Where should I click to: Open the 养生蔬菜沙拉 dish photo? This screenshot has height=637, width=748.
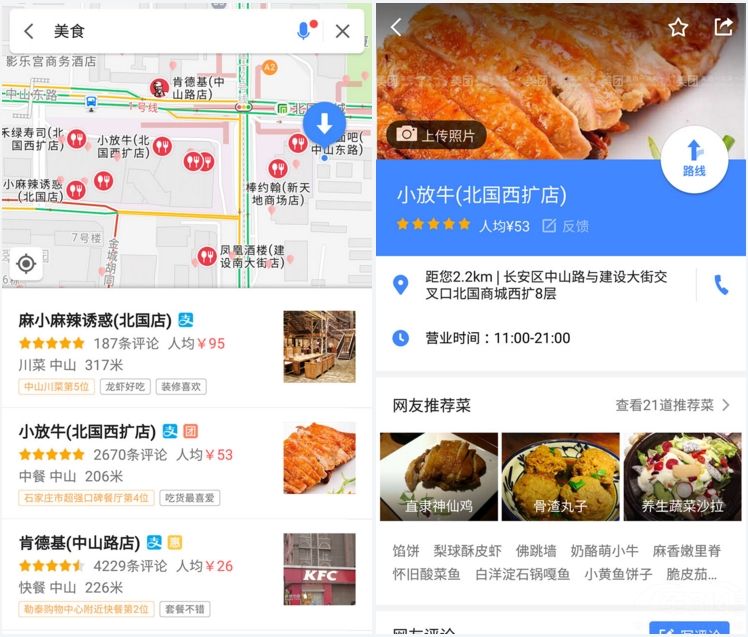pos(682,477)
